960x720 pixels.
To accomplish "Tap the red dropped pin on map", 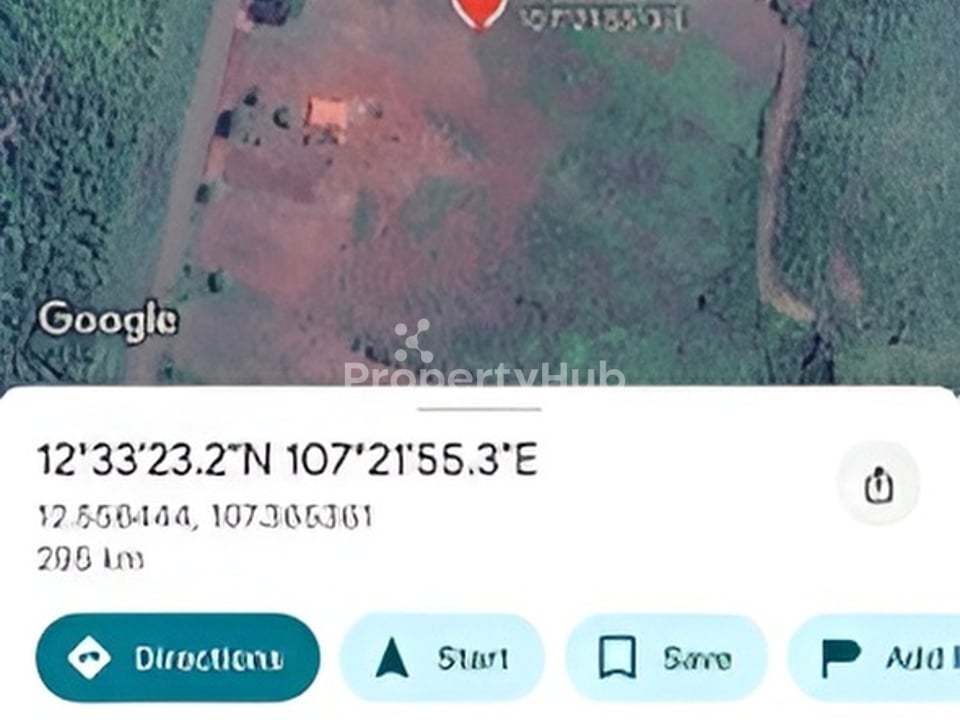I will 480,10.
